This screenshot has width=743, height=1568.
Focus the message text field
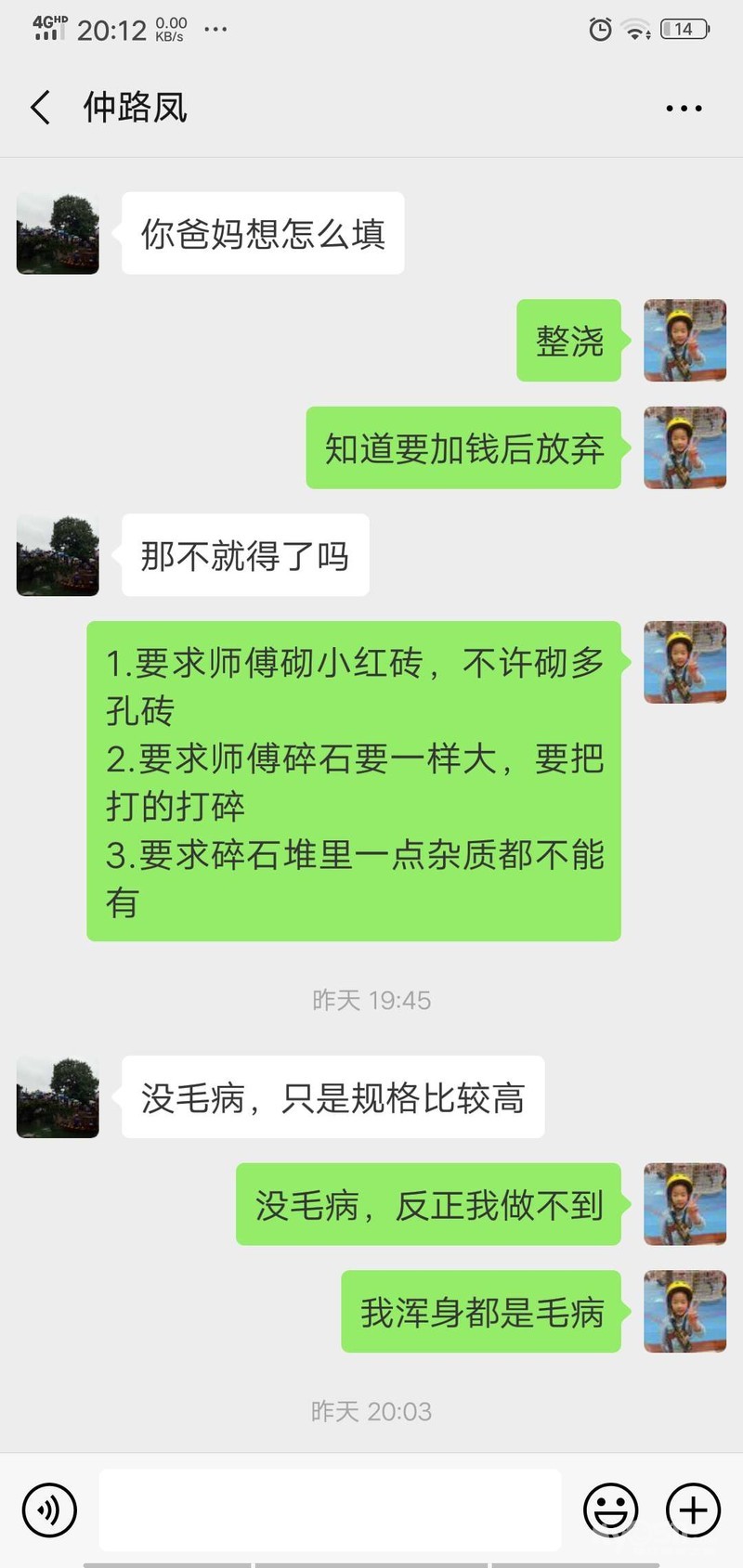[x=330, y=1510]
